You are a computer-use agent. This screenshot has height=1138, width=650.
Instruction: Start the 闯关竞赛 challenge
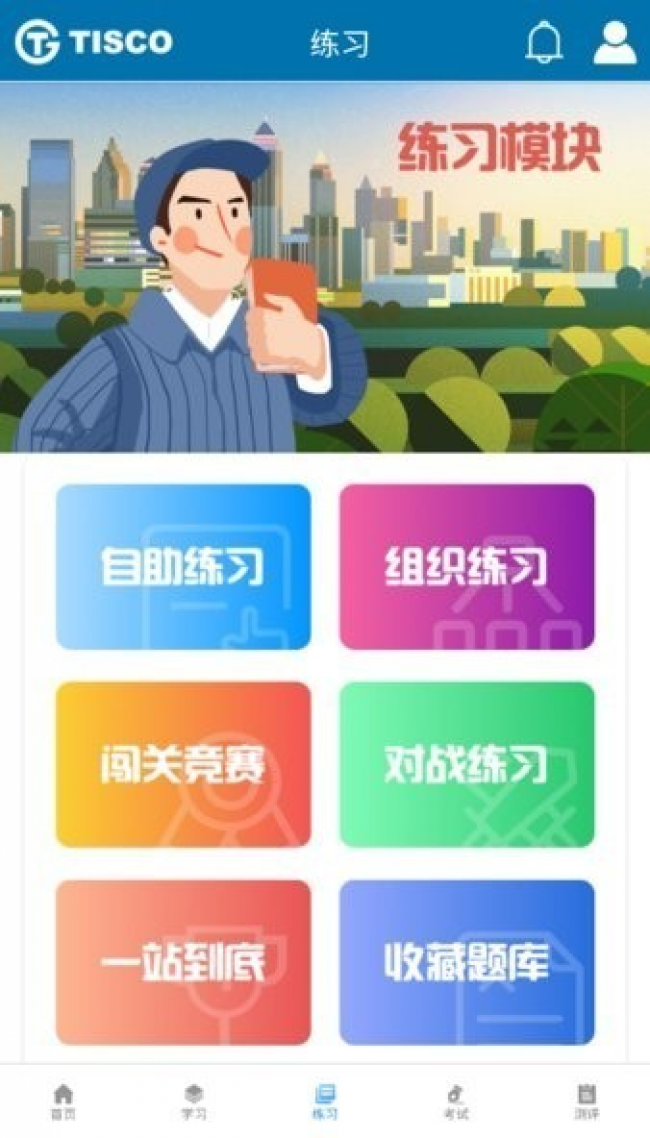[x=183, y=765]
